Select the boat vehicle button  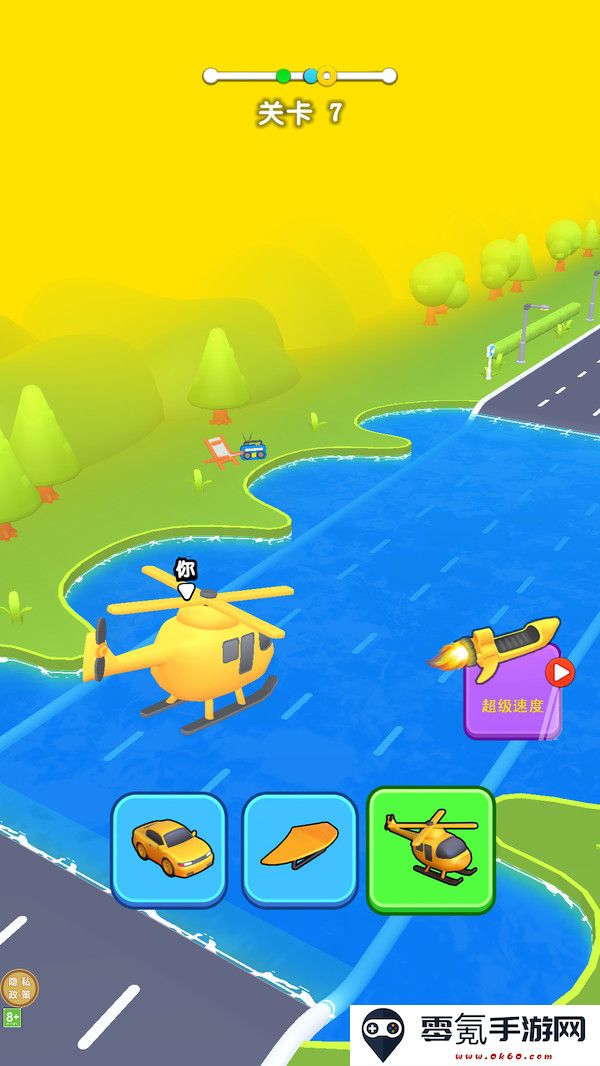click(300, 849)
